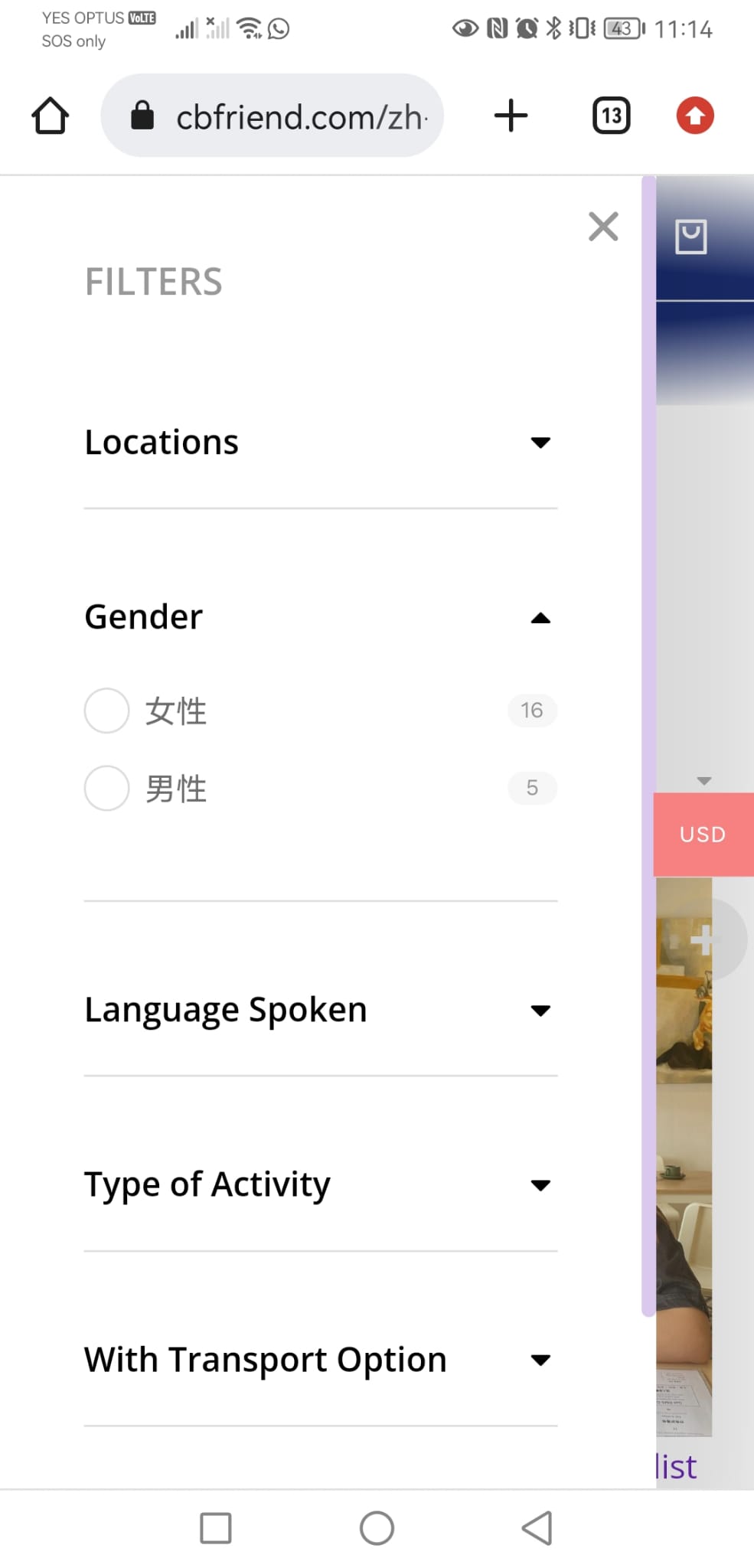This screenshot has height=1568, width=754.
Task: Tap the browser home icon
Action: (x=51, y=116)
